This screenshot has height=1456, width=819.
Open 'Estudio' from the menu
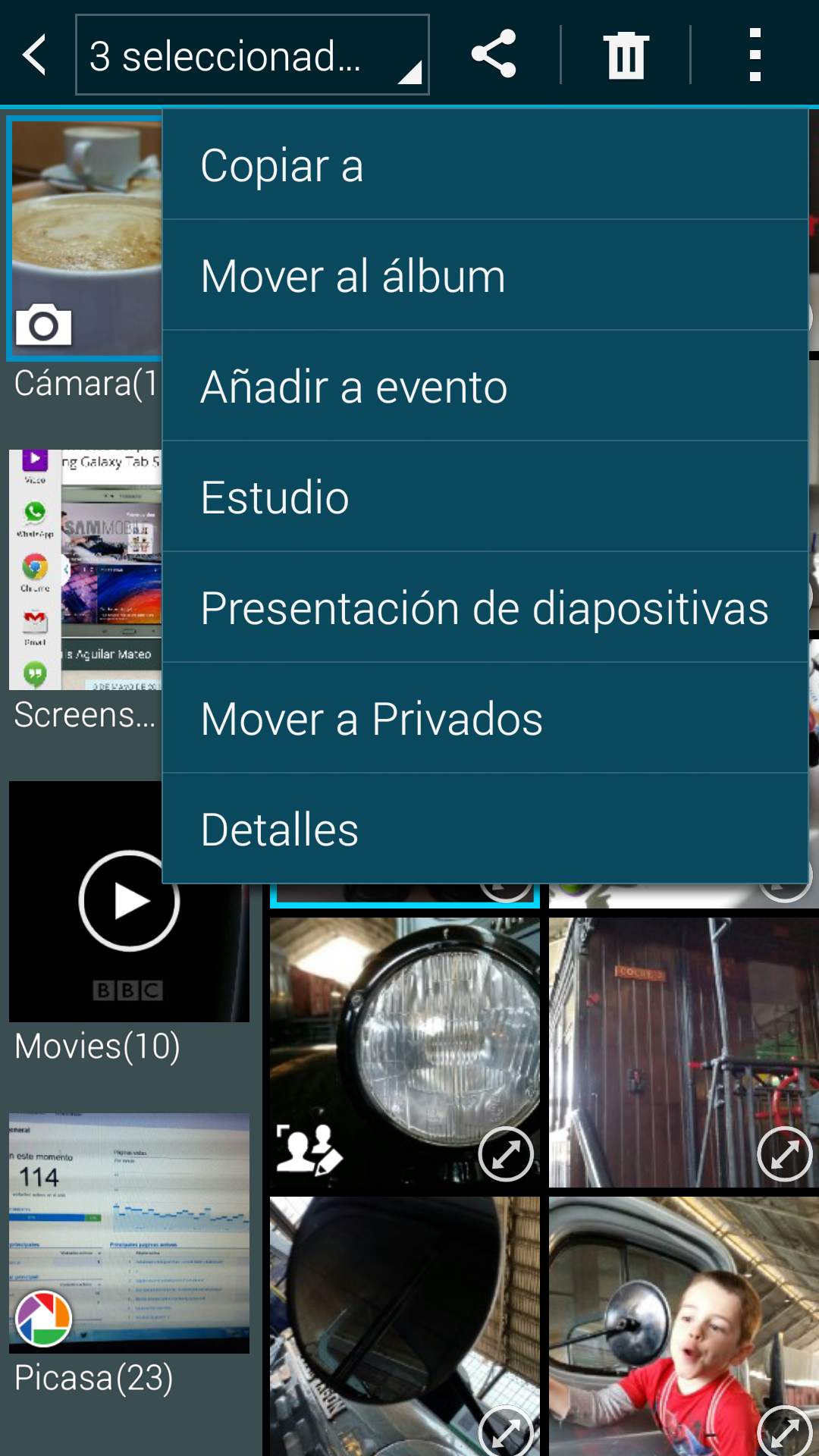click(485, 497)
